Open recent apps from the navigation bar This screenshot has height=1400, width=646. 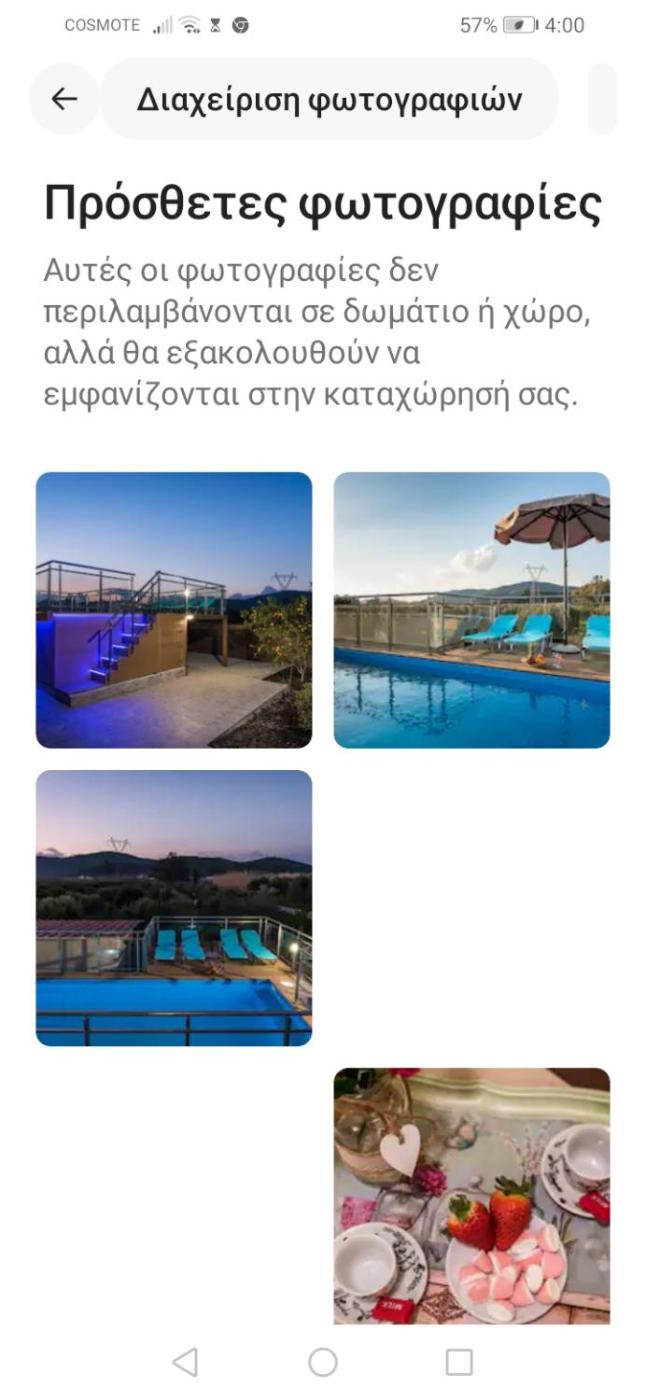(x=459, y=1362)
